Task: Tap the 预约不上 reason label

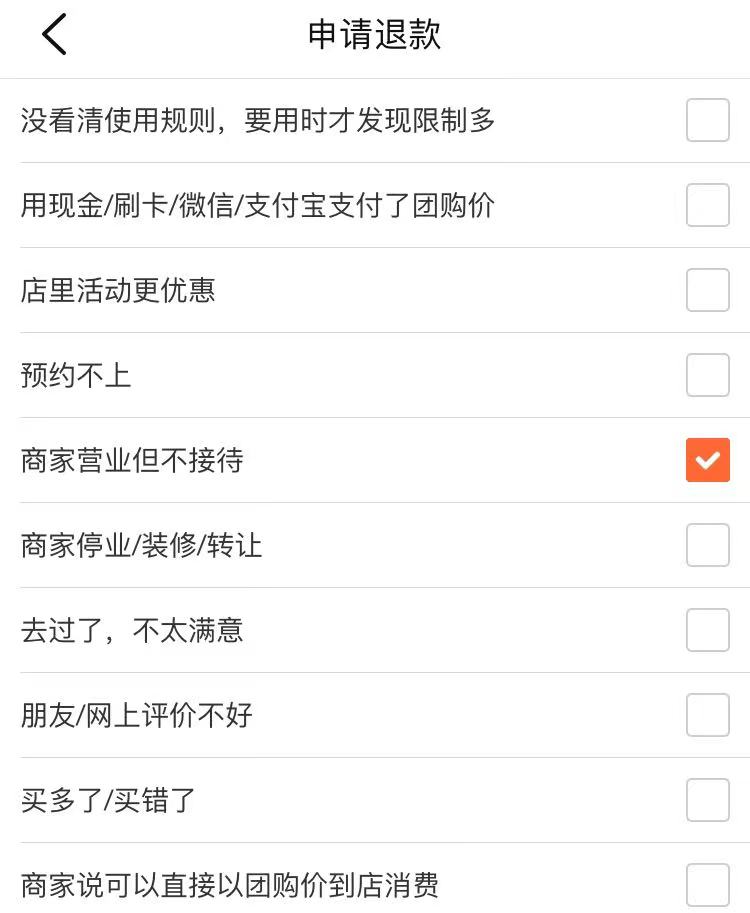Action: pos(75,375)
